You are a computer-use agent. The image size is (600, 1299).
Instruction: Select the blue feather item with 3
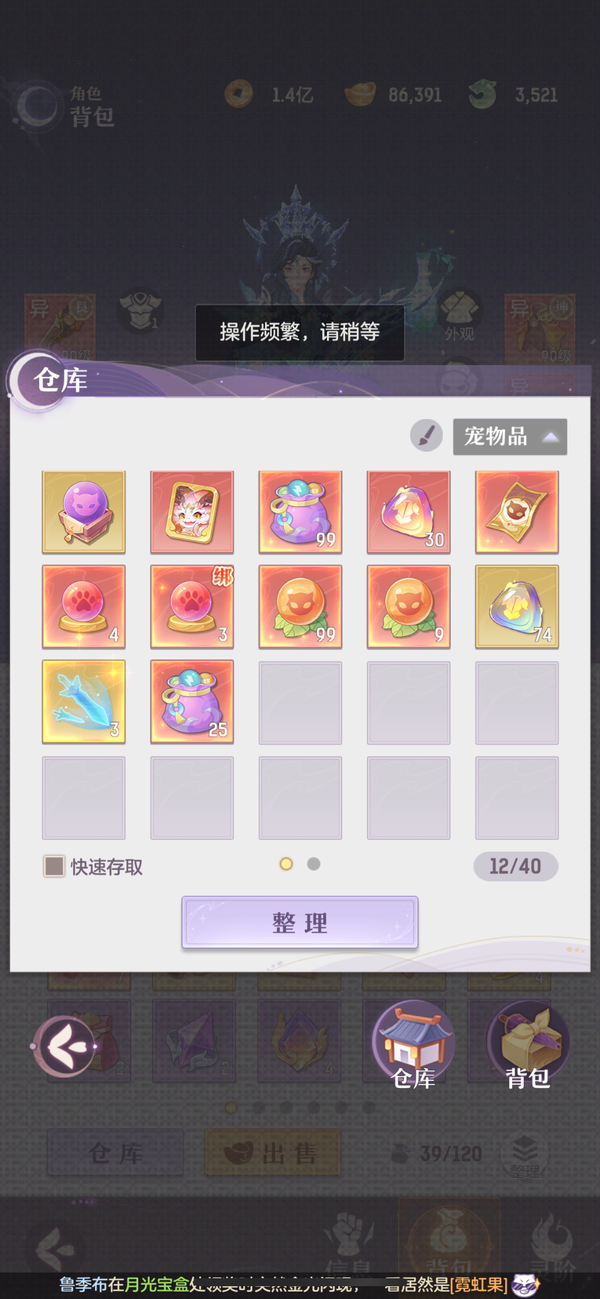84,702
